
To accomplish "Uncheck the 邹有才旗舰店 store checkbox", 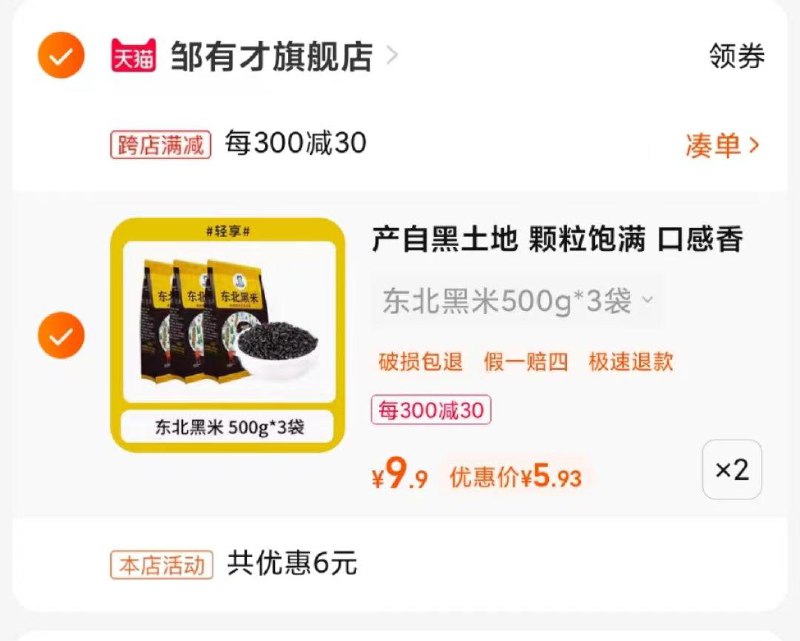I will coord(61,56).
